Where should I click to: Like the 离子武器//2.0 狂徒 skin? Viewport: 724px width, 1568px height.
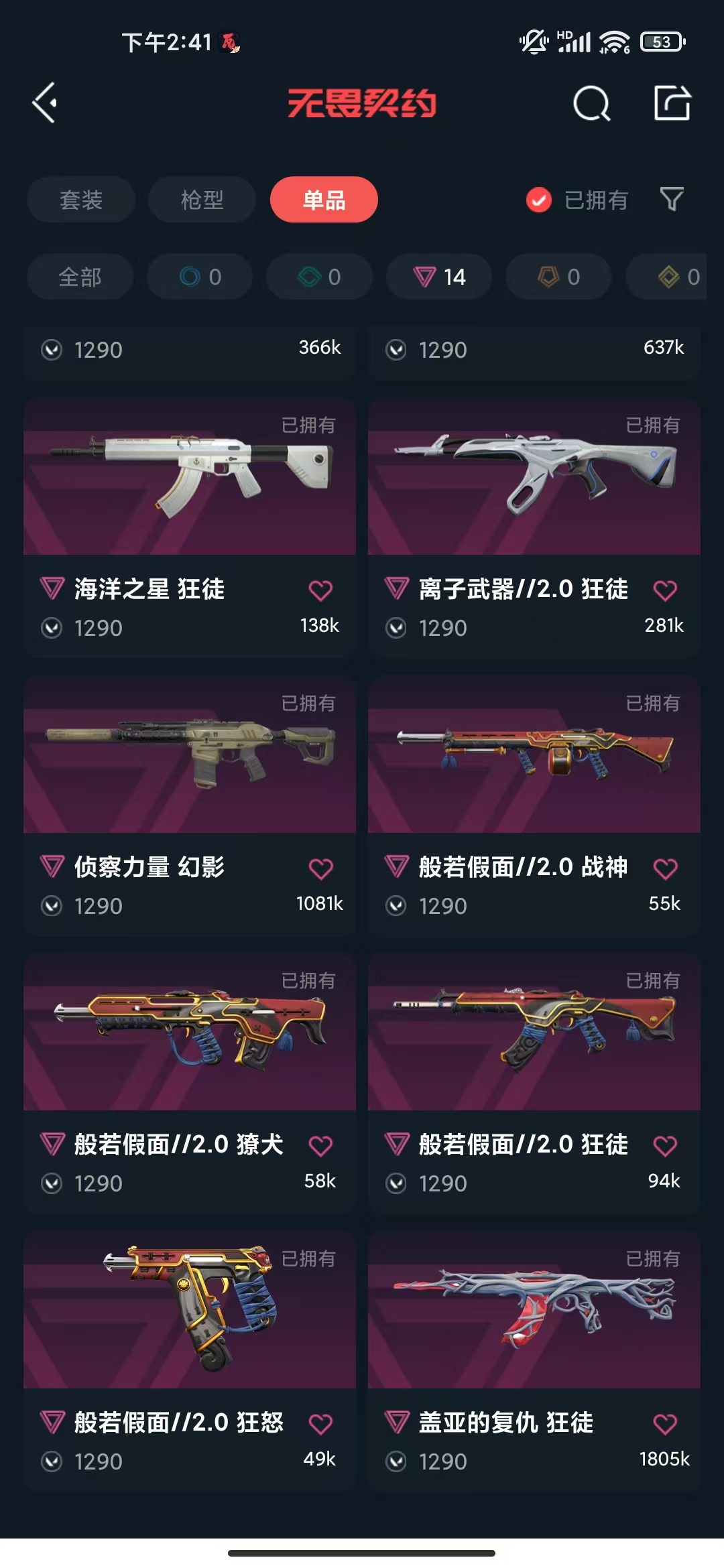[665, 590]
